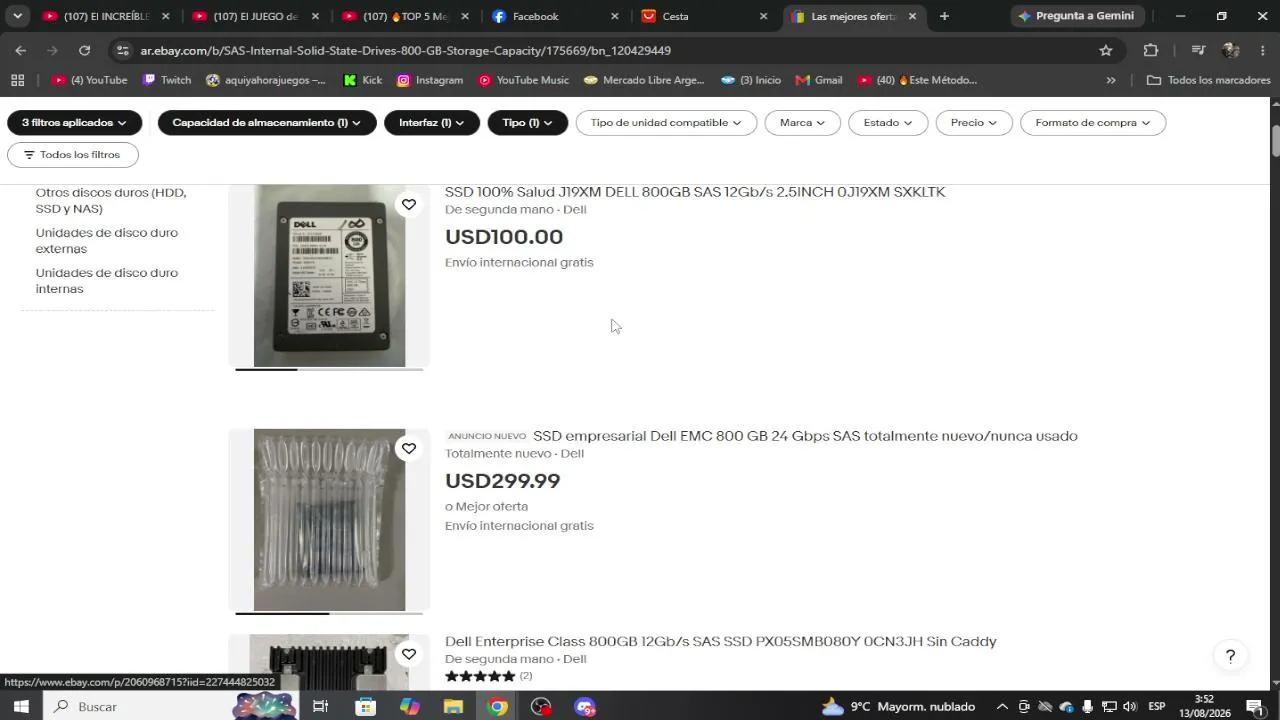The height and width of the screenshot is (720, 1280).
Task: Go to Unidades de disco duro internas
Action: (x=107, y=280)
